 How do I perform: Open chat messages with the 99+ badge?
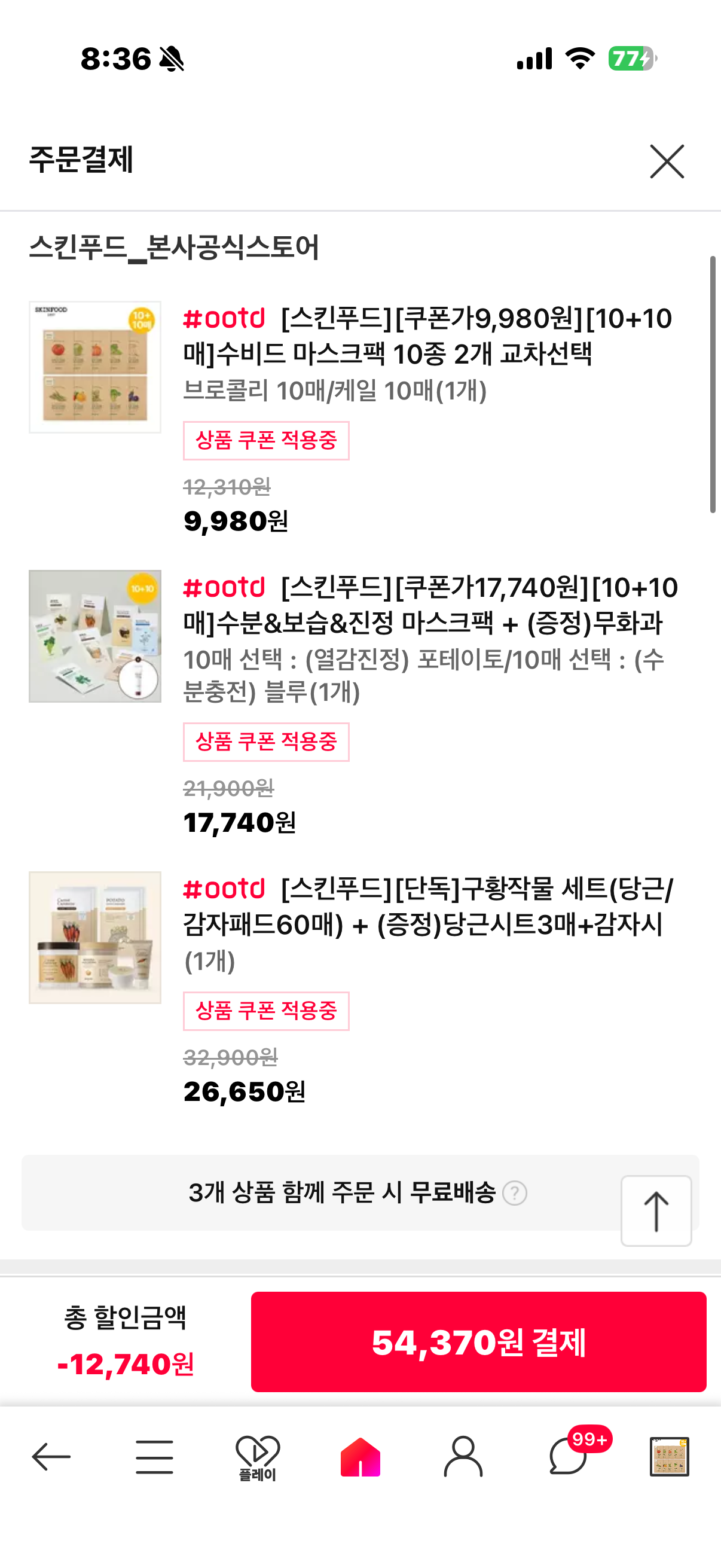(569, 1457)
